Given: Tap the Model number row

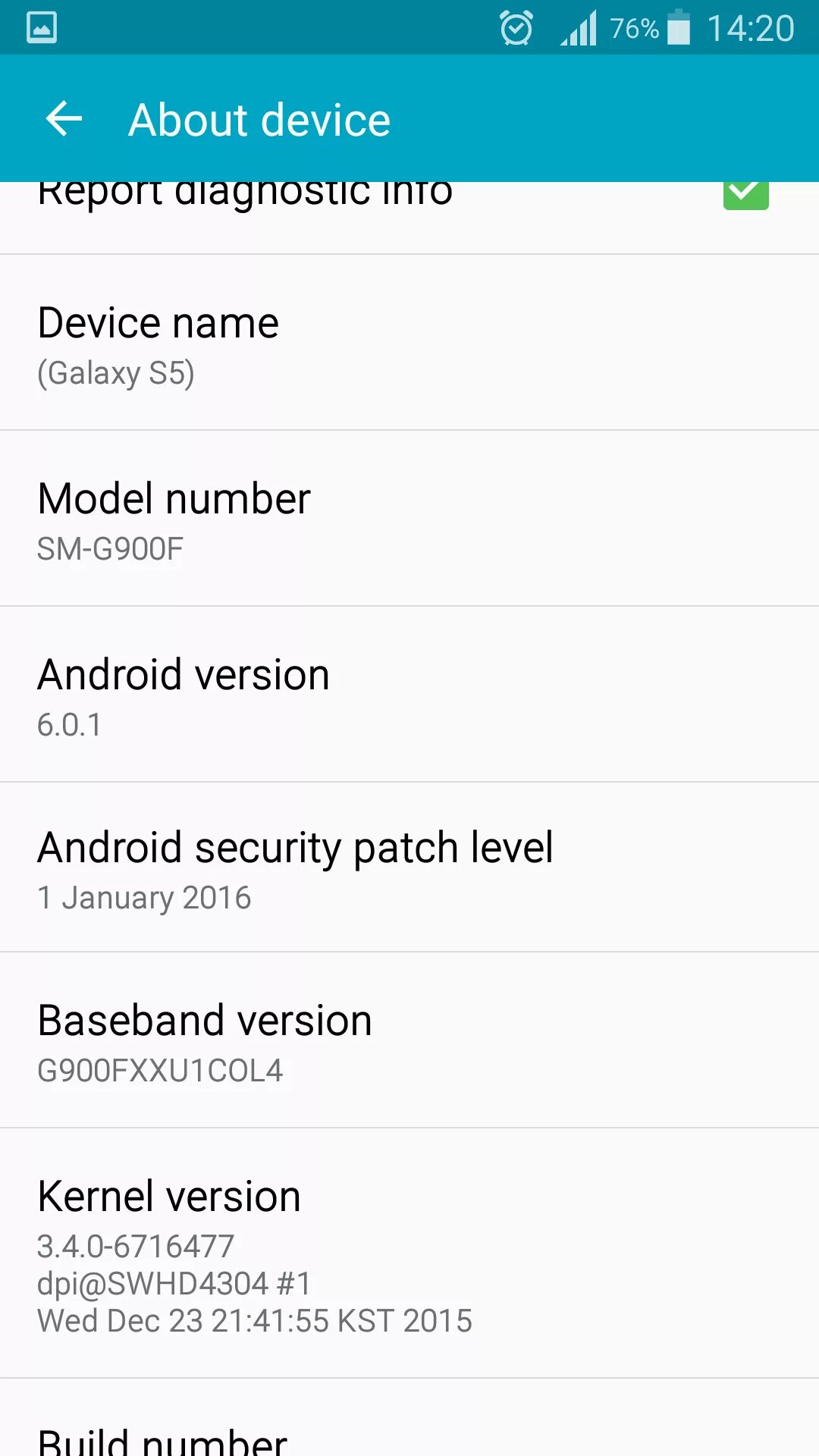Looking at the screenshot, I should 409,519.
